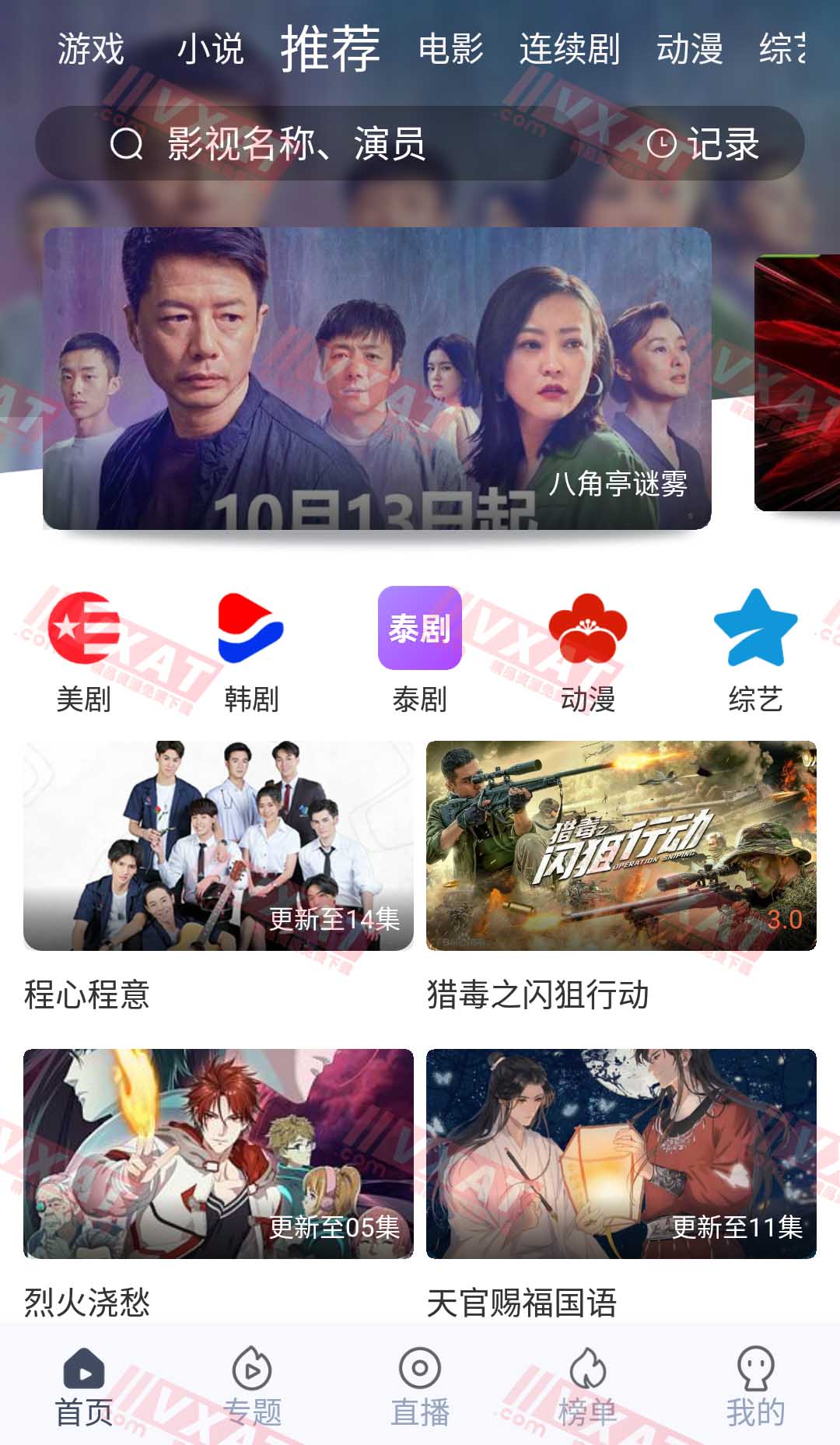Select the 电影 top tab
This screenshot has width=840, height=1445.
[x=451, y=49]
